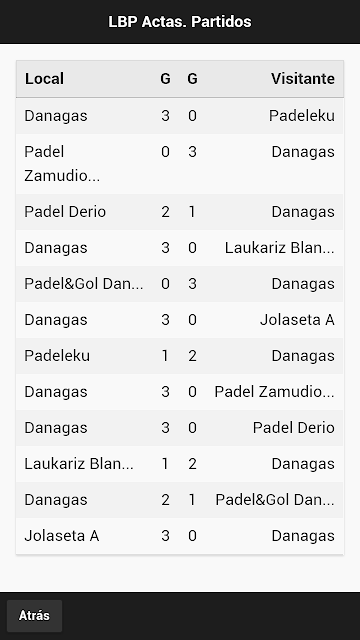Open the Danagas 3-0 Padel Derio match
360x640 pixels.
[180, 428]
